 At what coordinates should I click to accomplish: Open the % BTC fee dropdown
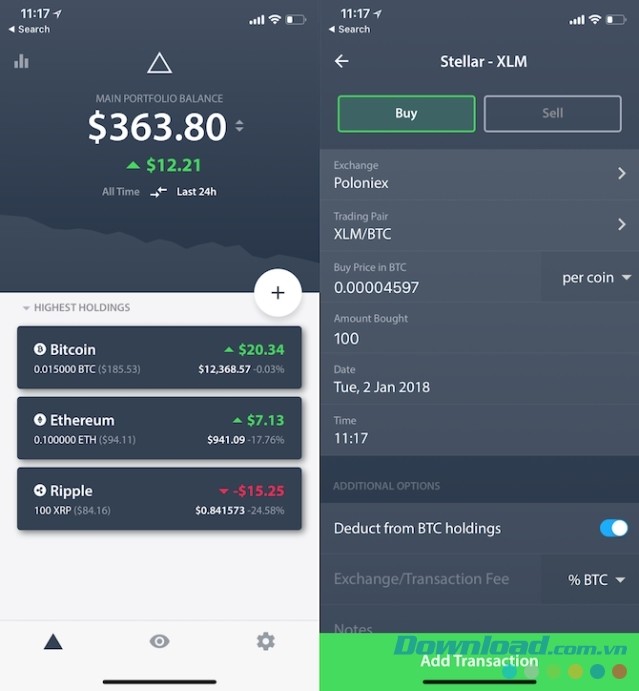click(x=595, y=580)
